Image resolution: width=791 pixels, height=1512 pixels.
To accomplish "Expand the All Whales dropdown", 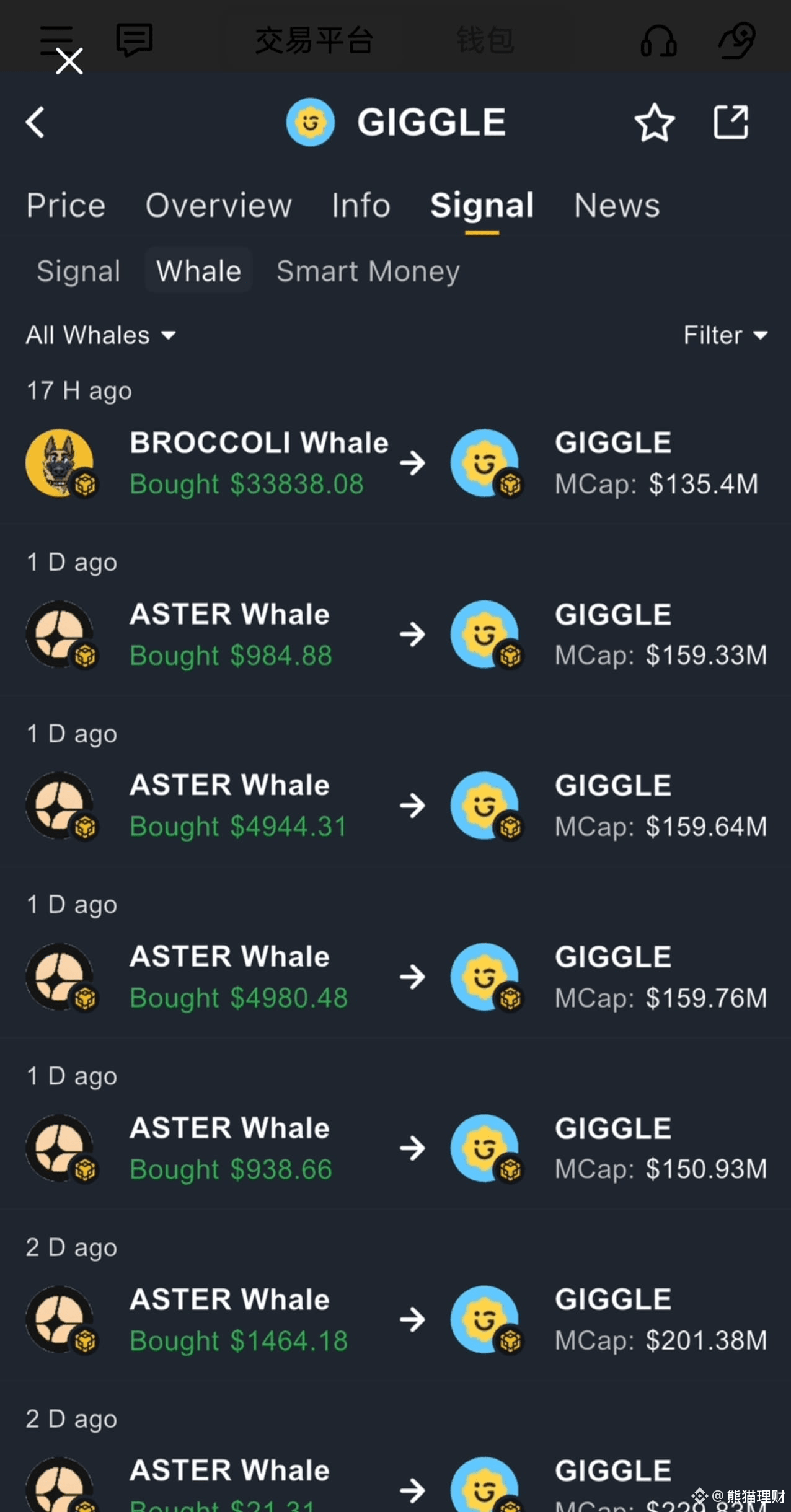I will (x=100, y=335).
